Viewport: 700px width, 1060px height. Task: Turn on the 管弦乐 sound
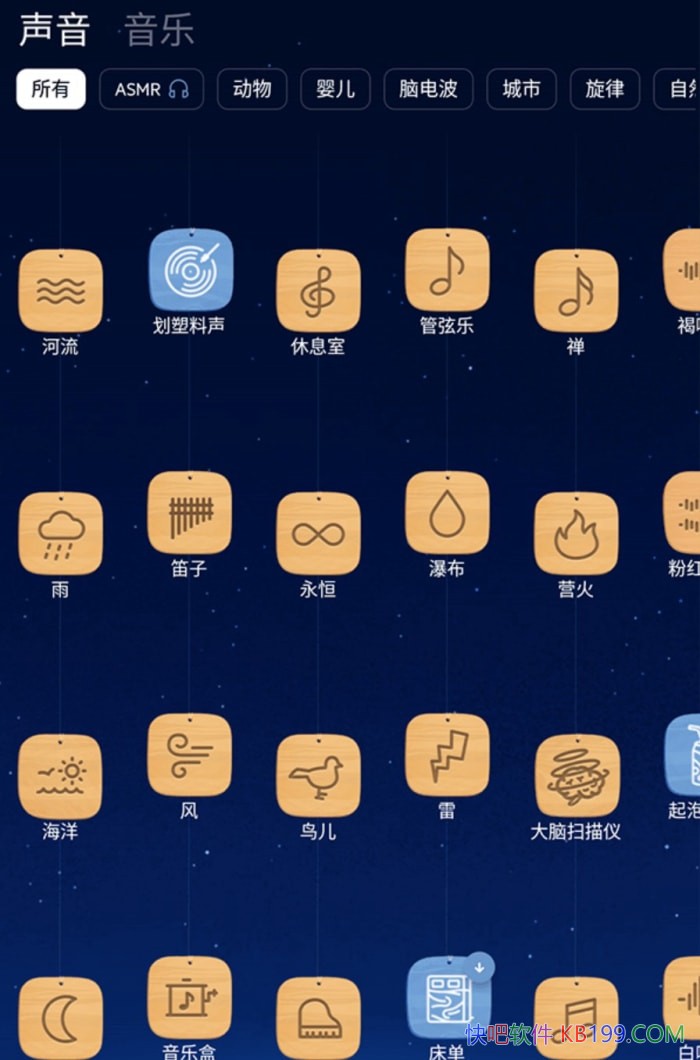447,270
